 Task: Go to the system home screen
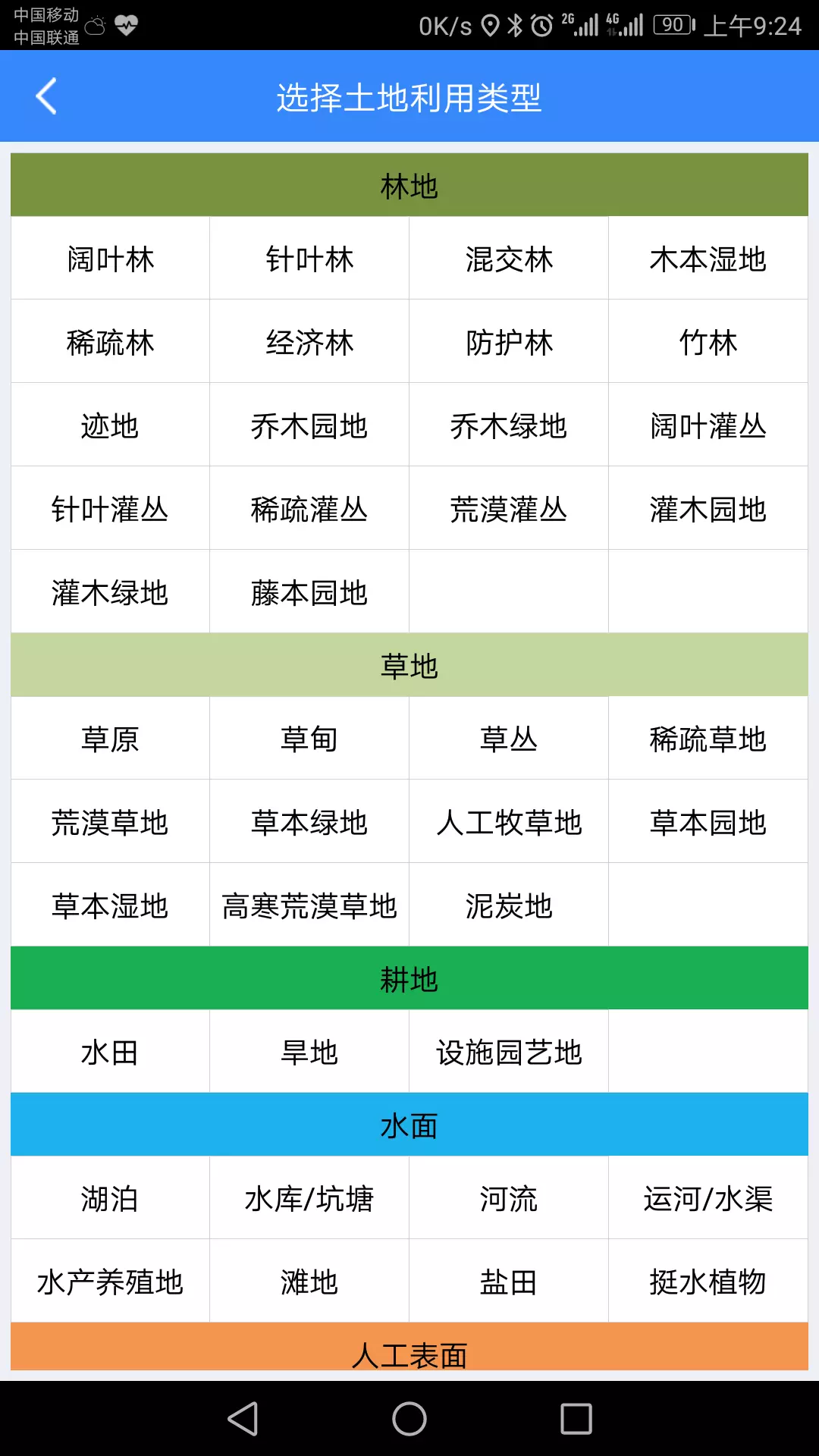pos(409,1418)
